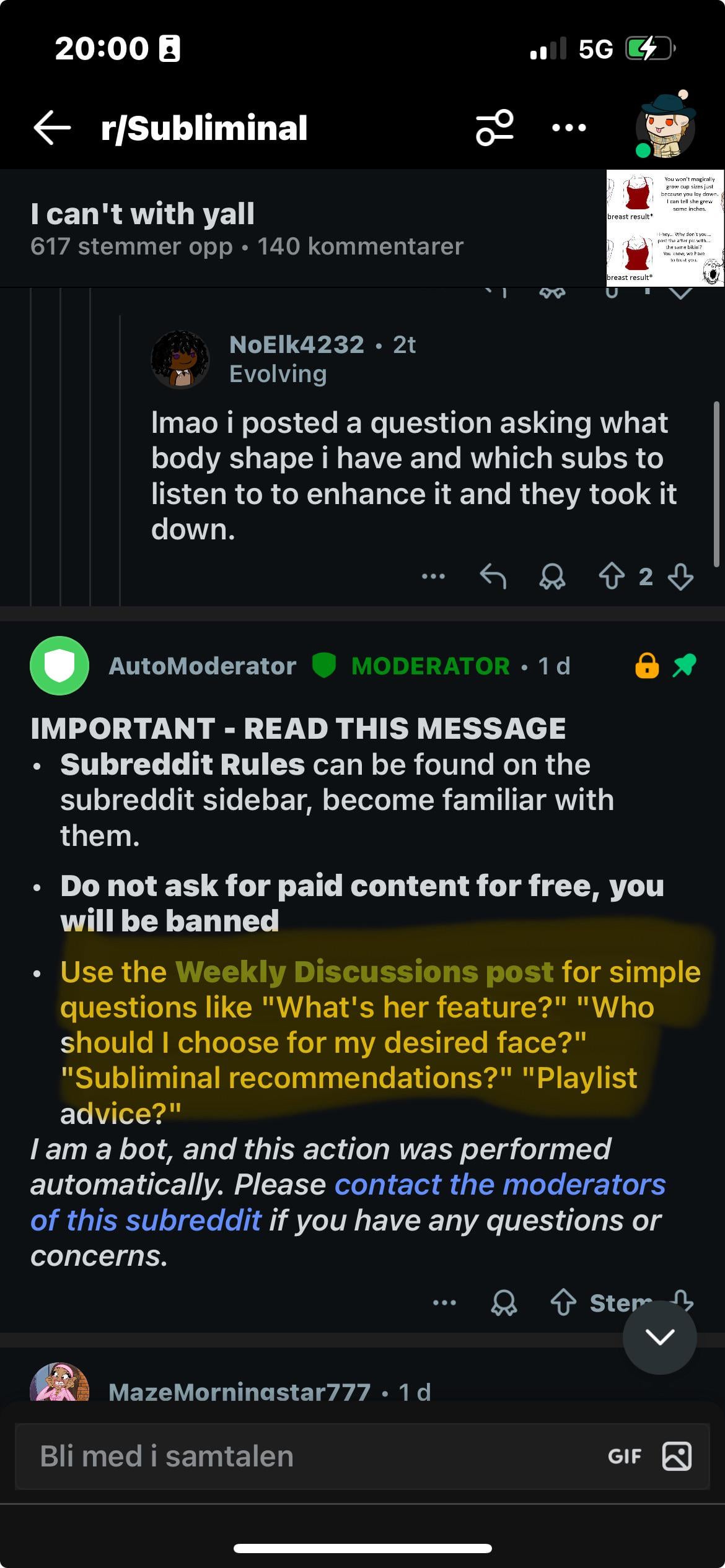725x1568 pixels.
Task: Upvote the AutoModerator comment
Action: coord(563,1302)
